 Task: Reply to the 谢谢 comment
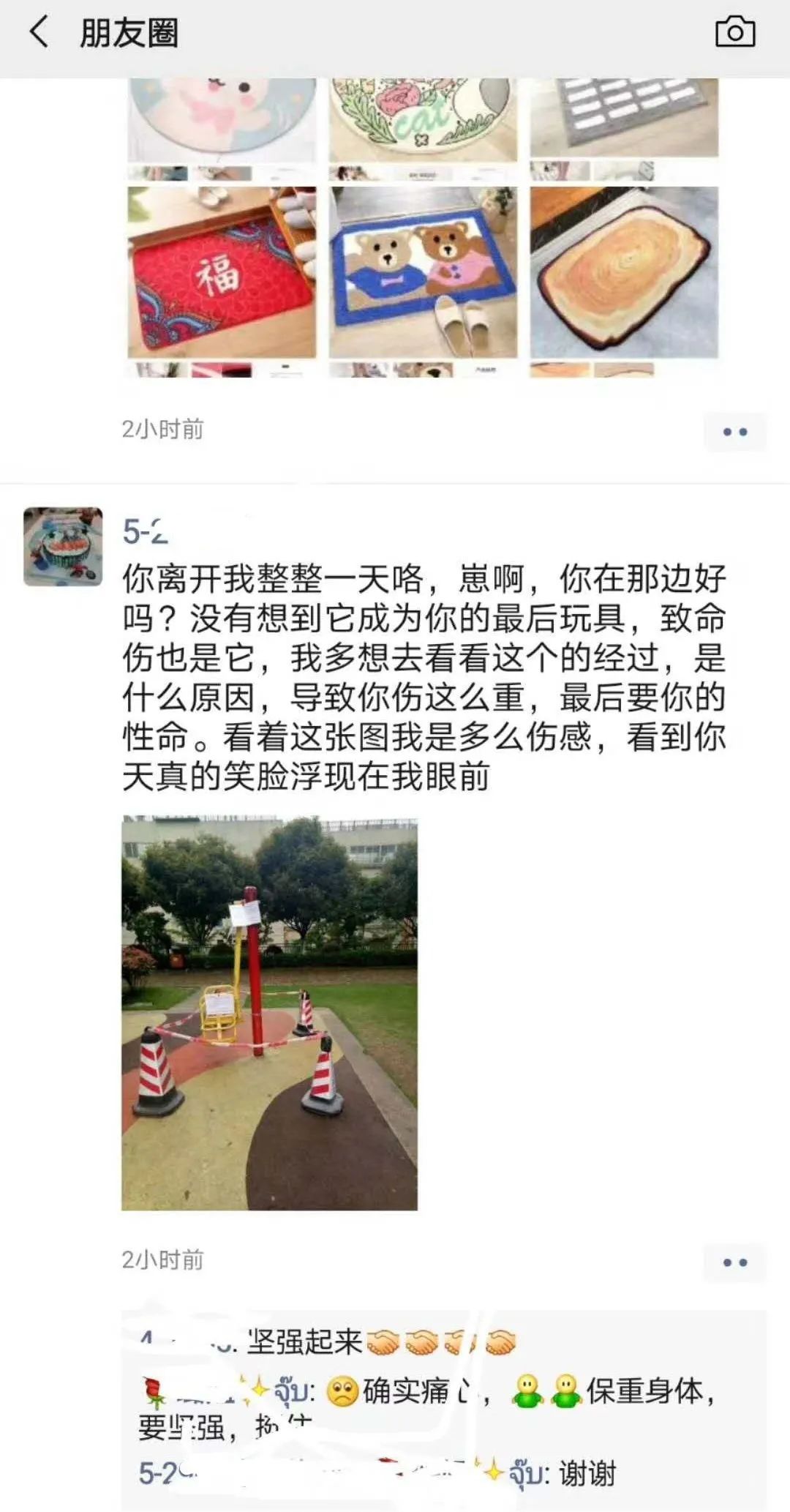[x=587, y=1472]
